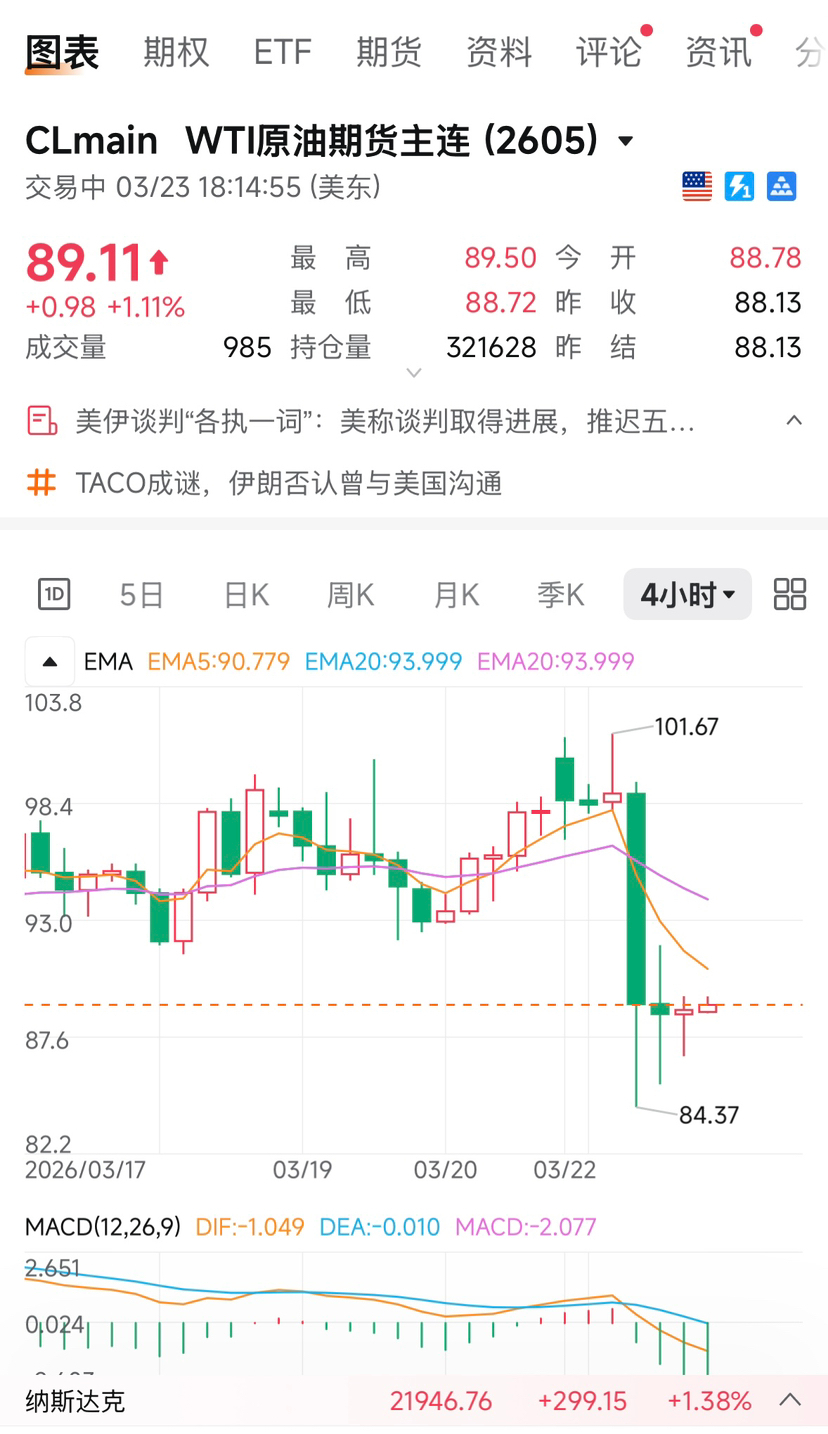Switch to the ETF tab
The height and width of the screenshot is (1434, 828).
(x=283, y=52)
